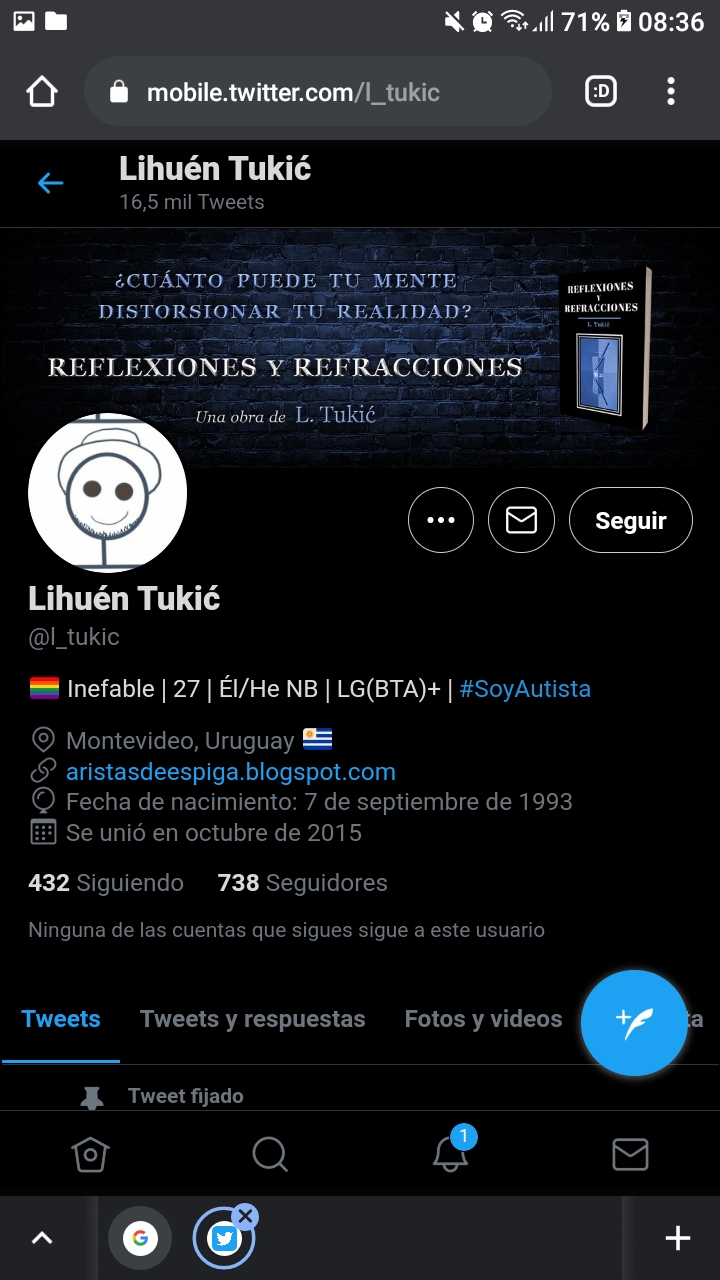The width and height of the screenshot is (720, 1280).
Task: Open the browser's three-dot menu
Action: (x=671, y=92)
